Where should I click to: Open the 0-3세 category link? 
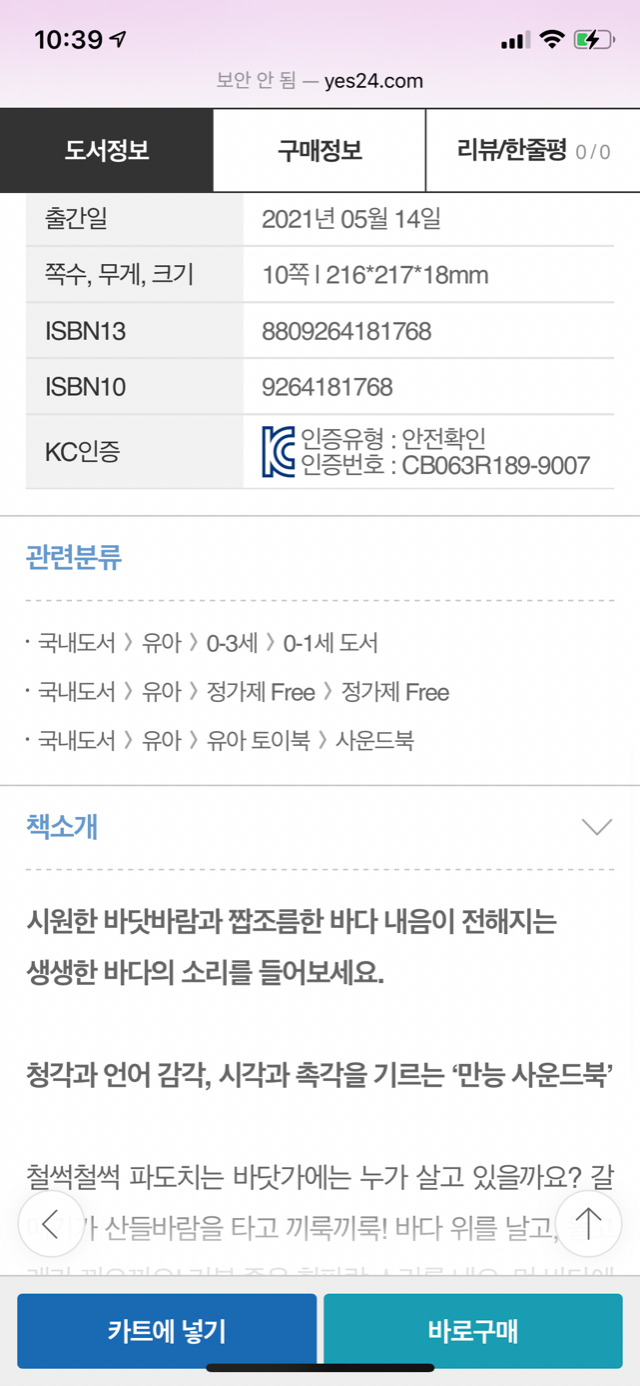click(x=232, y=643)
